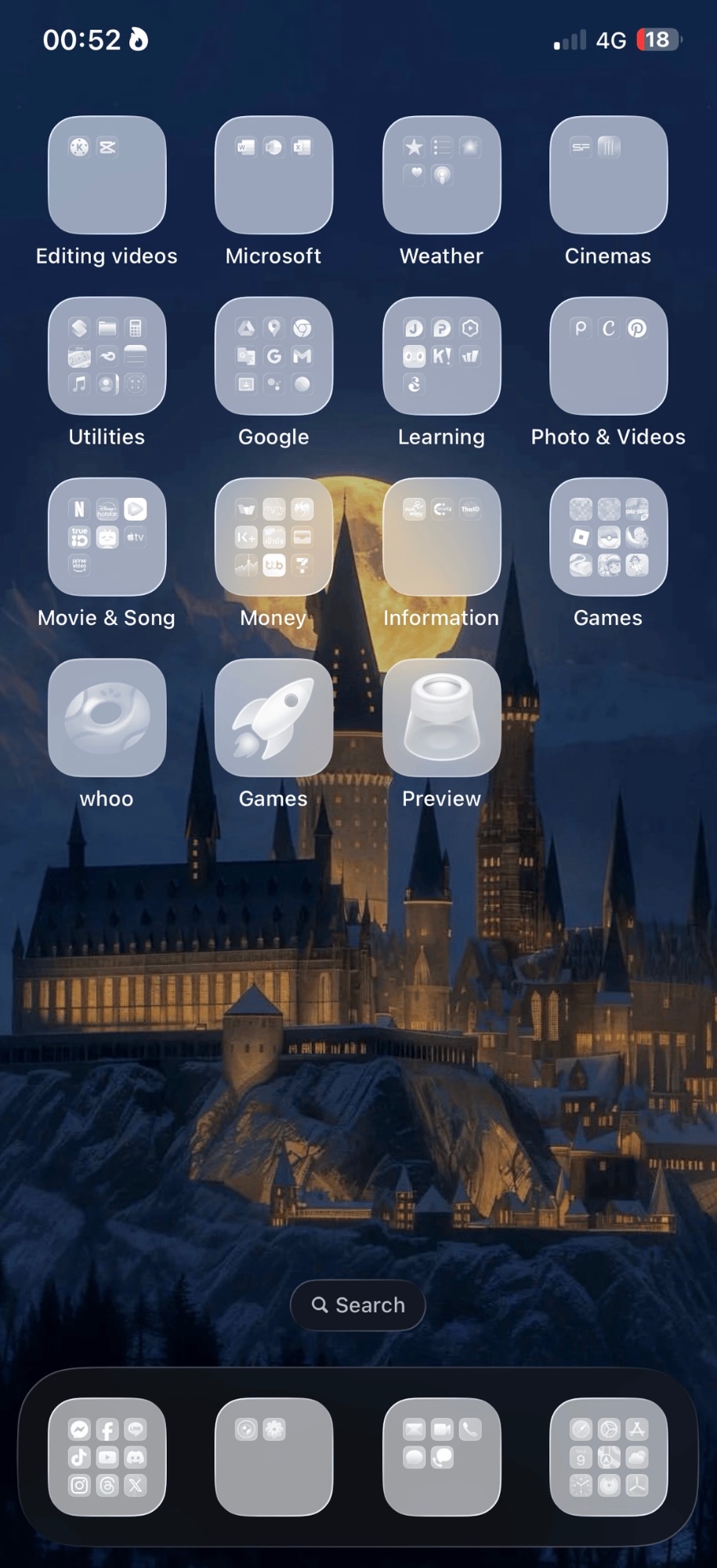Launch the whoo app
Viewport: 717px width, 1568px height.
[107, 718]
